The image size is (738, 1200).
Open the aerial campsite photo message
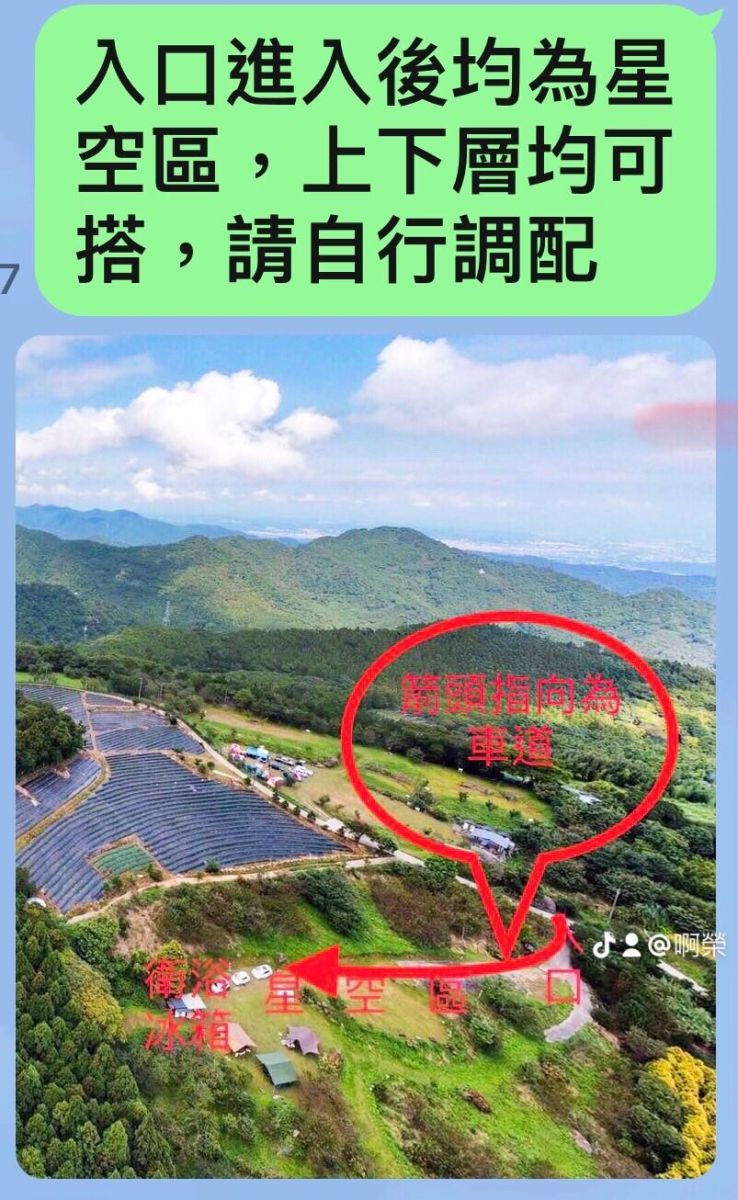tap(365, 755)
